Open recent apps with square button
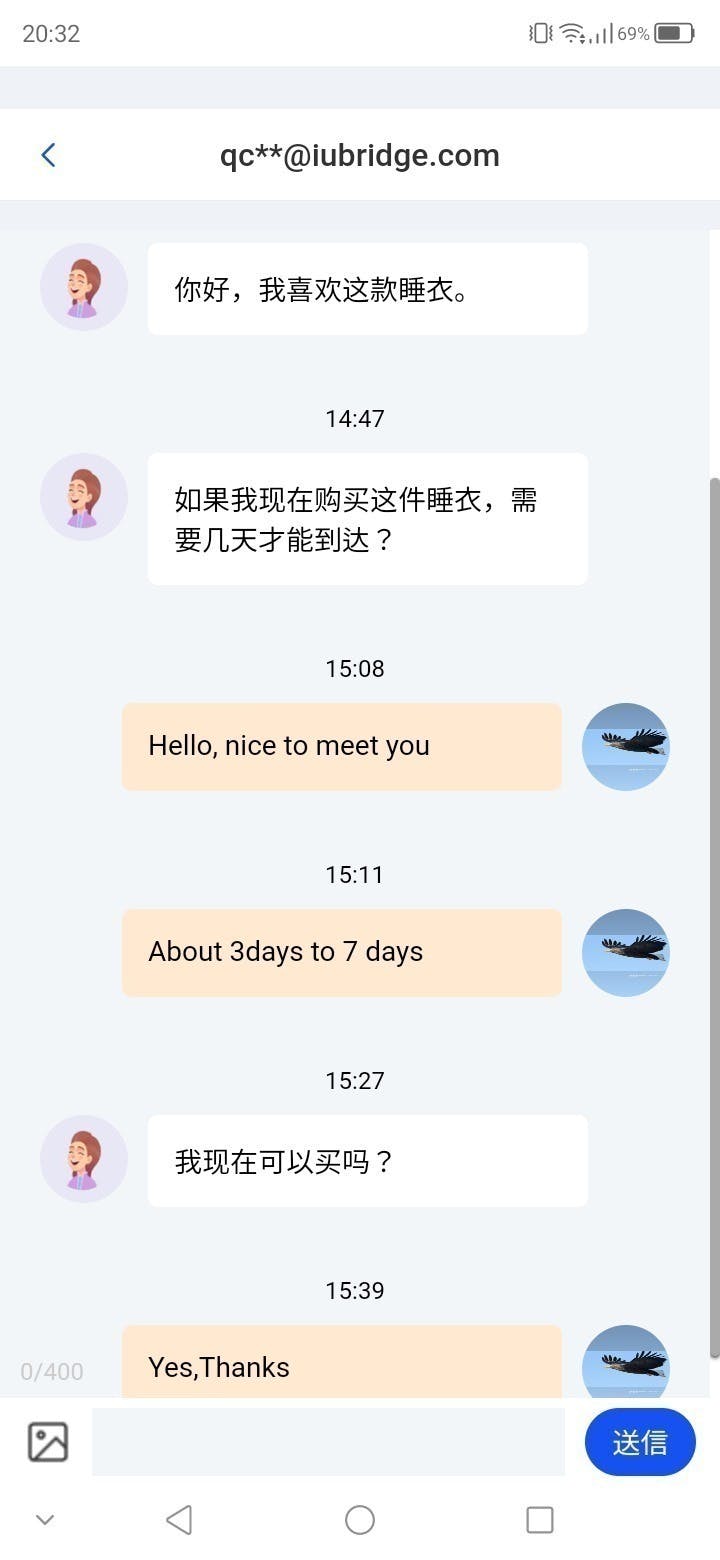 click(x=539, y=1519)
